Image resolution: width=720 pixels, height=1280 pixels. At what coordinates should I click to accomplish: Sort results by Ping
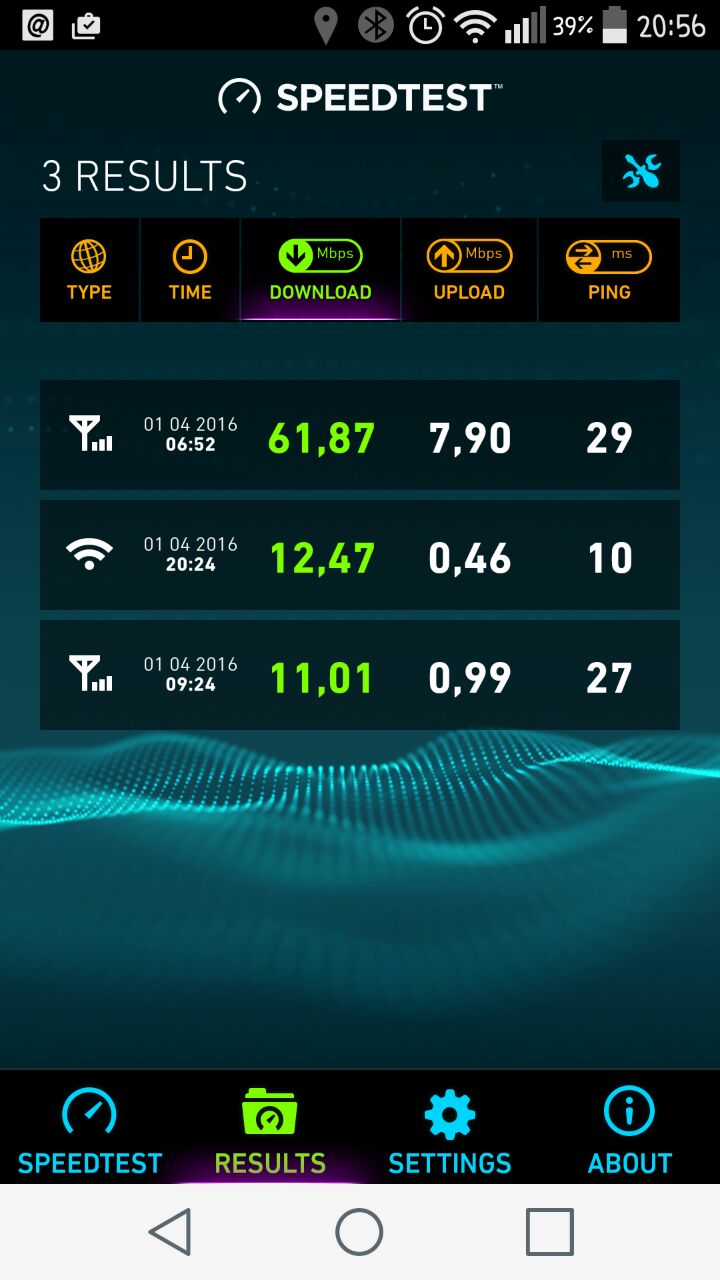pyautogui.click(x=609, y=271)
